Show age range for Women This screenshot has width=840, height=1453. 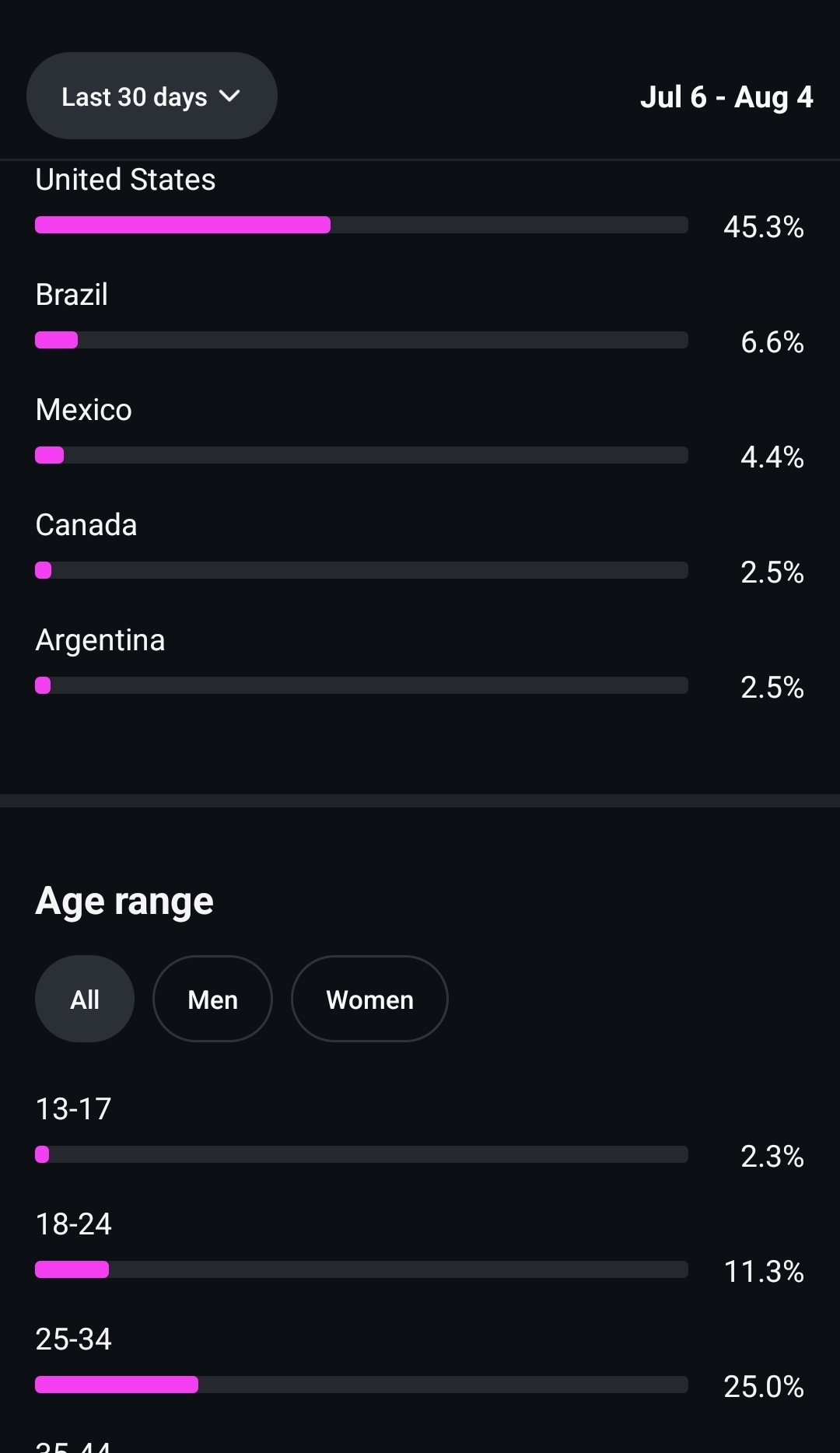(369, 1000)
